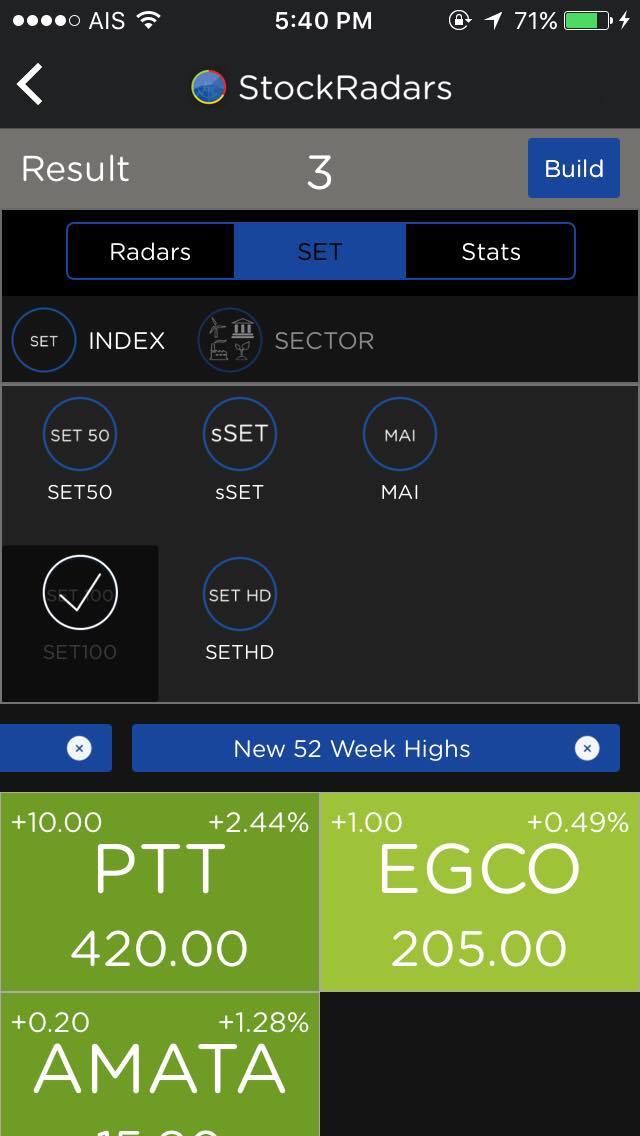This screenshot has width=640, height=1136.
Task: Switch to the Radars tab
Action: click(x=150, y=251)
